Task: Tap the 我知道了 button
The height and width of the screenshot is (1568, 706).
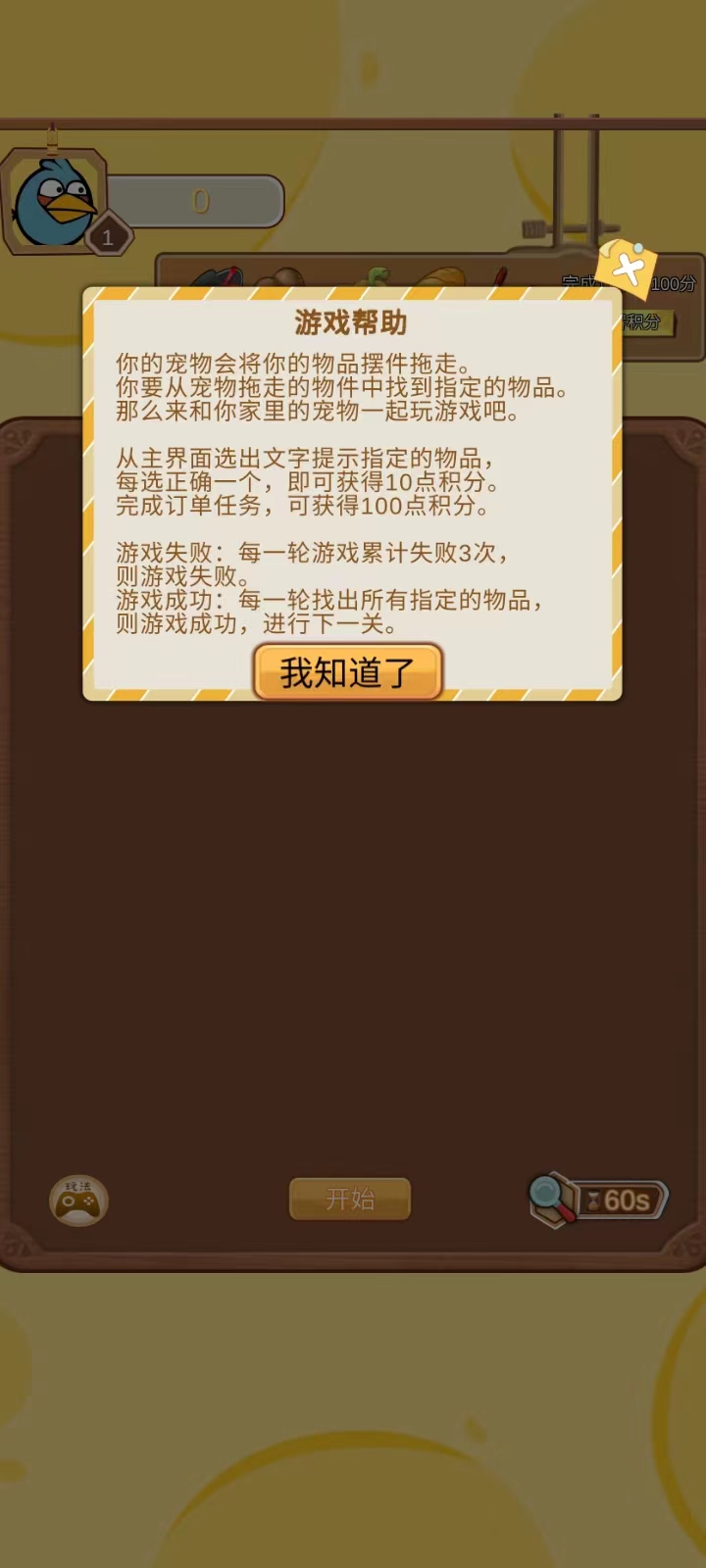Action: [348, 672]
